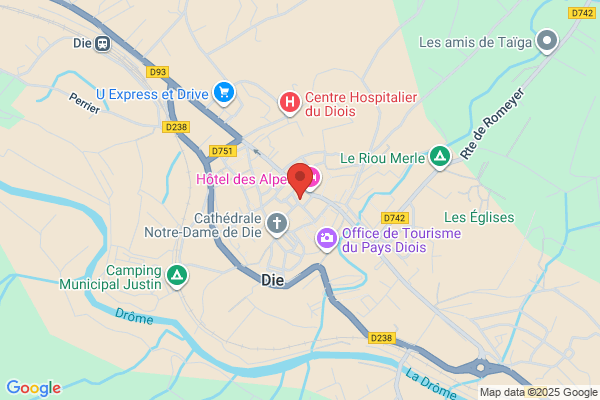The image size is (600, 400).
Task: Open the Die train station marker
Action: [x=103, y=44]
